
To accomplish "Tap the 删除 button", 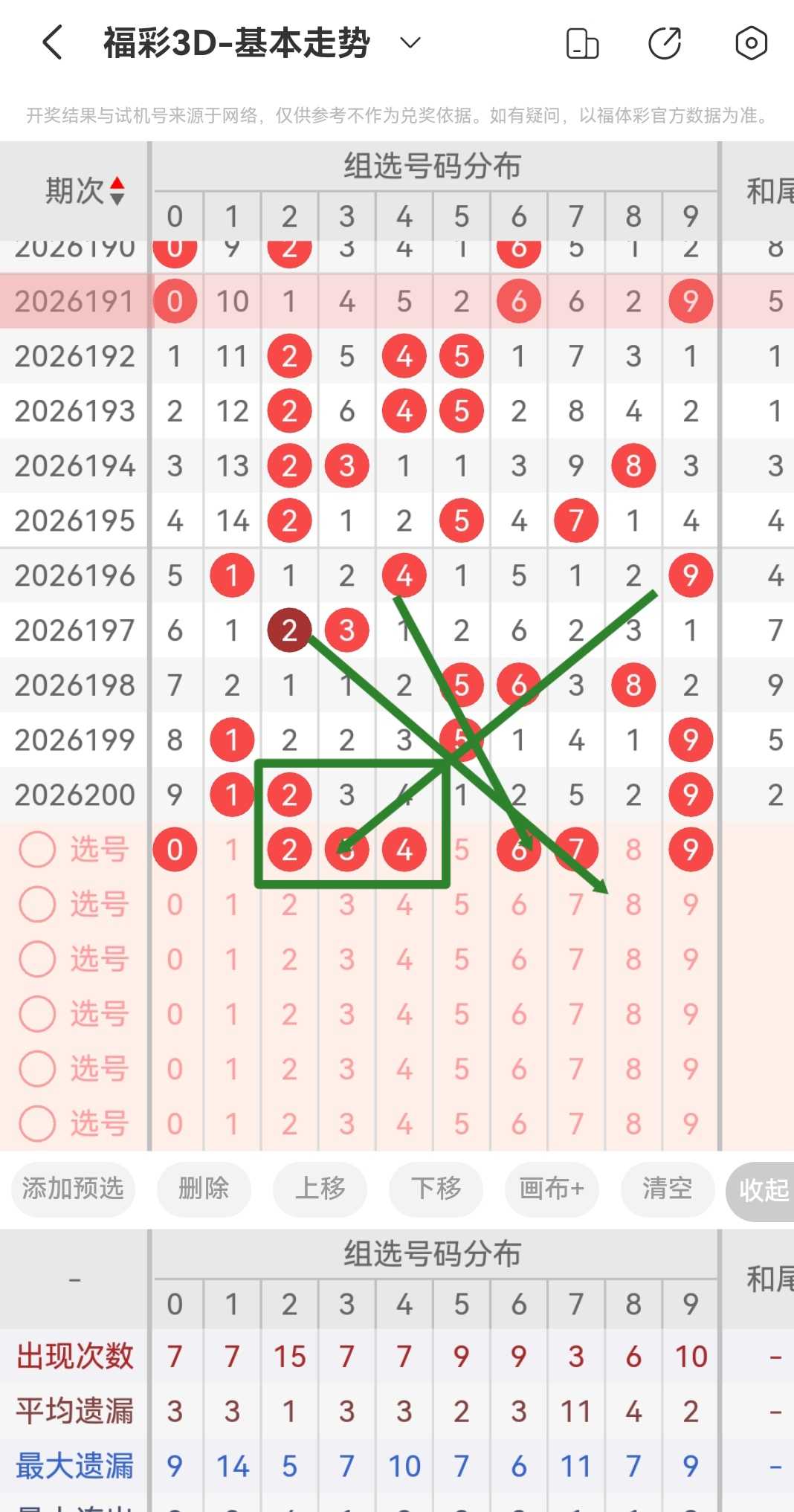I will tap(204, 1189).
